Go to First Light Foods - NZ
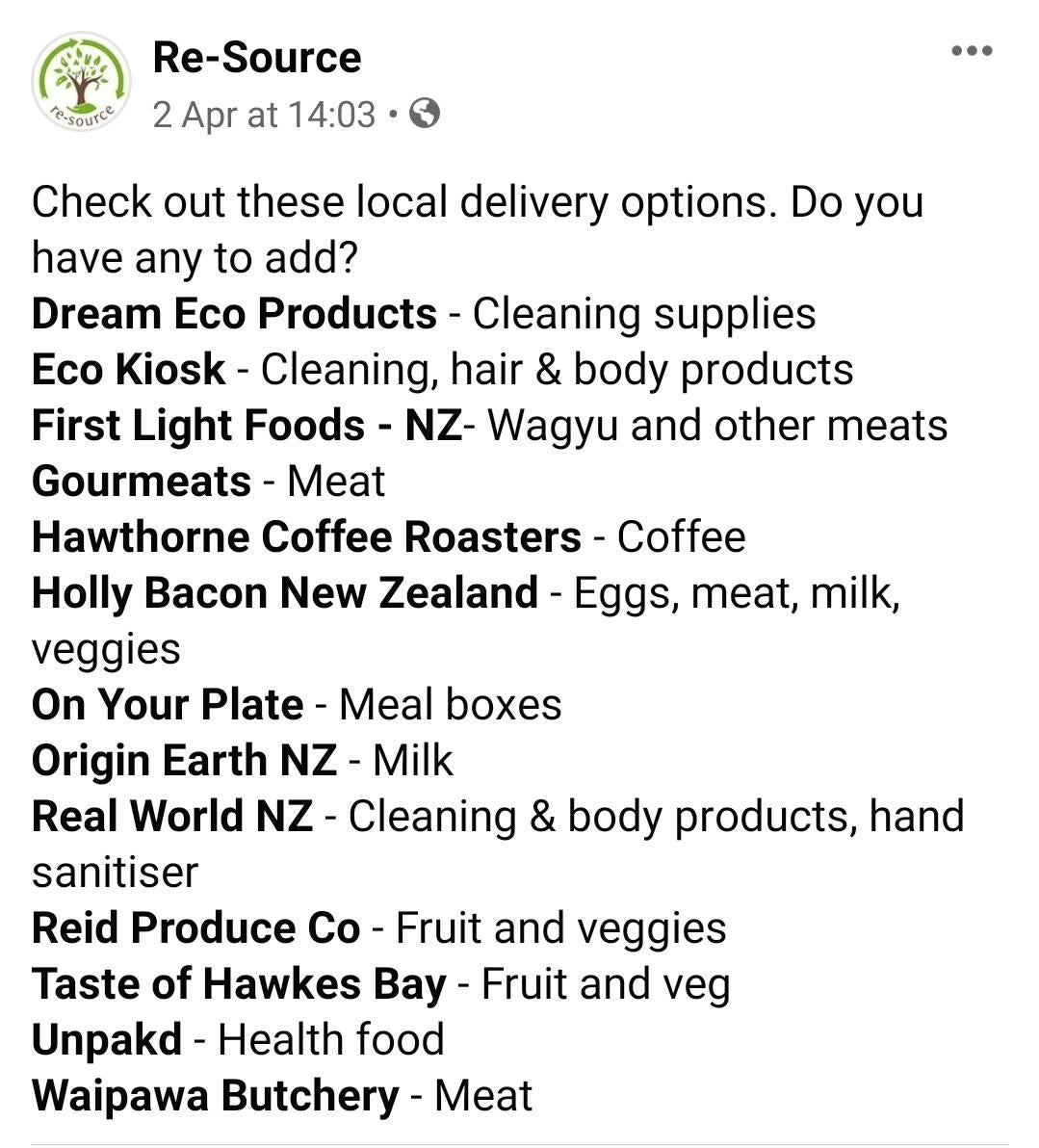 (247, 426)
